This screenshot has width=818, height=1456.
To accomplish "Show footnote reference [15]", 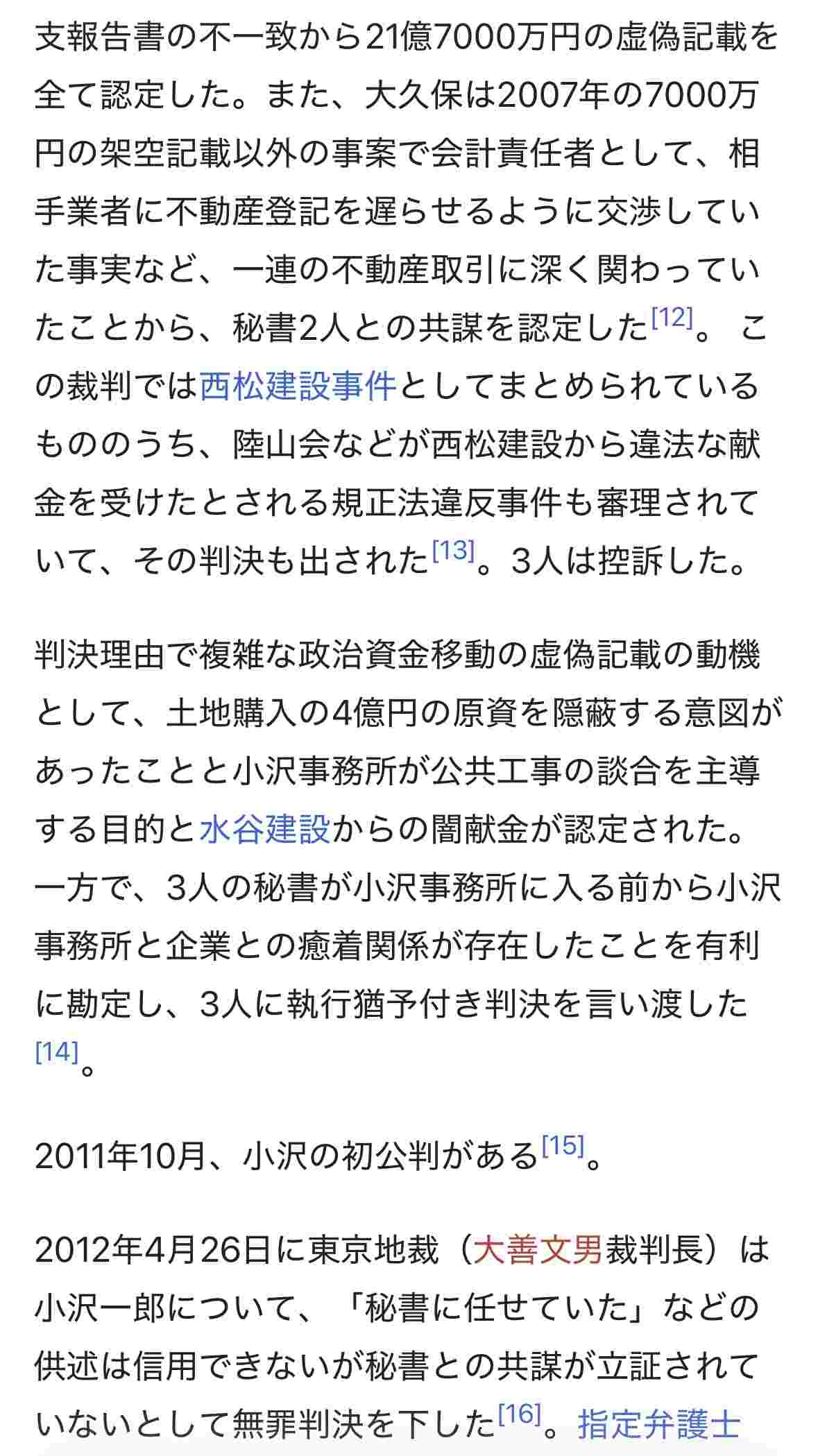I will [563, 1145].
